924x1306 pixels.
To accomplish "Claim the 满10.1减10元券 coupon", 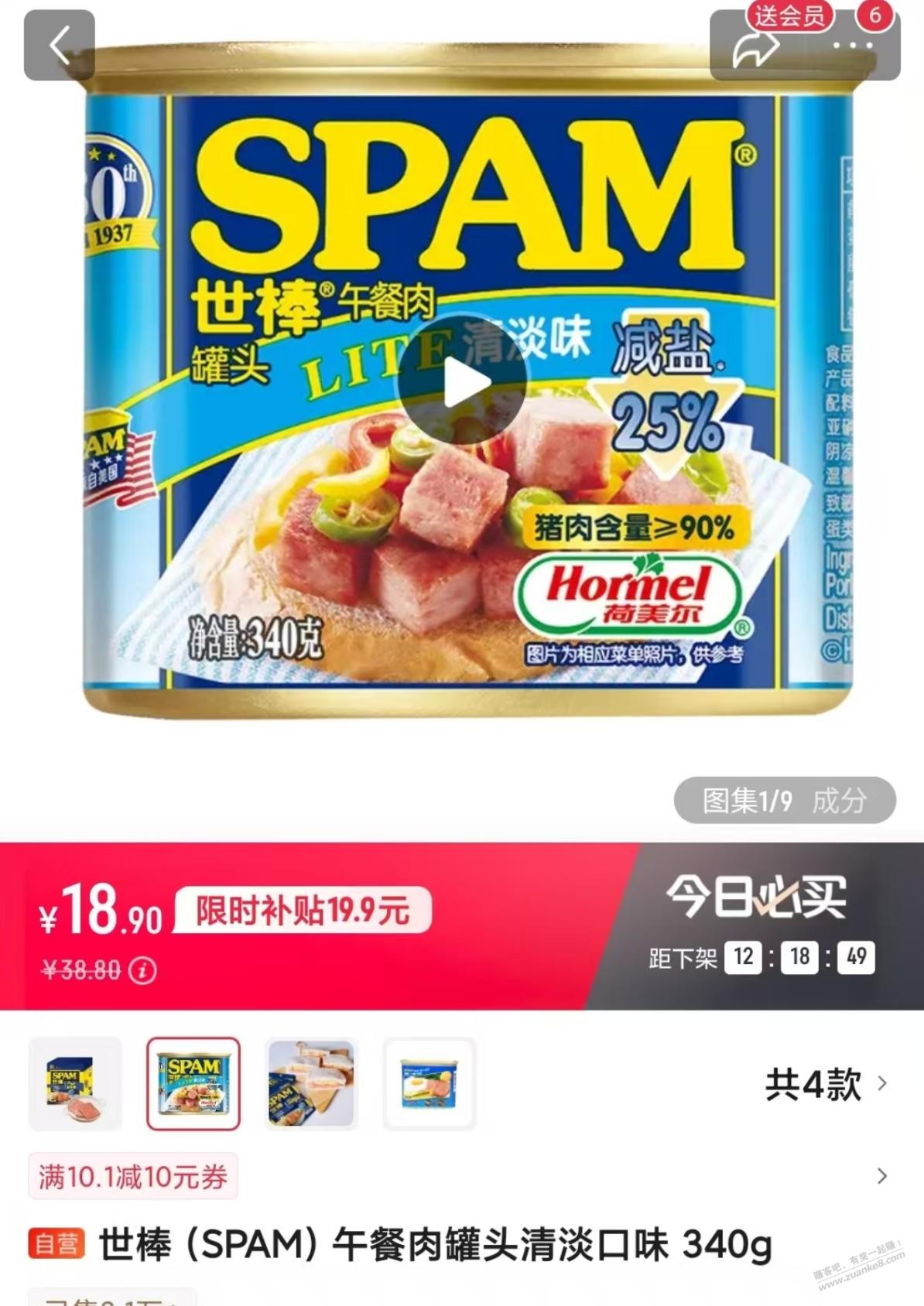I will click(133, 1177).
